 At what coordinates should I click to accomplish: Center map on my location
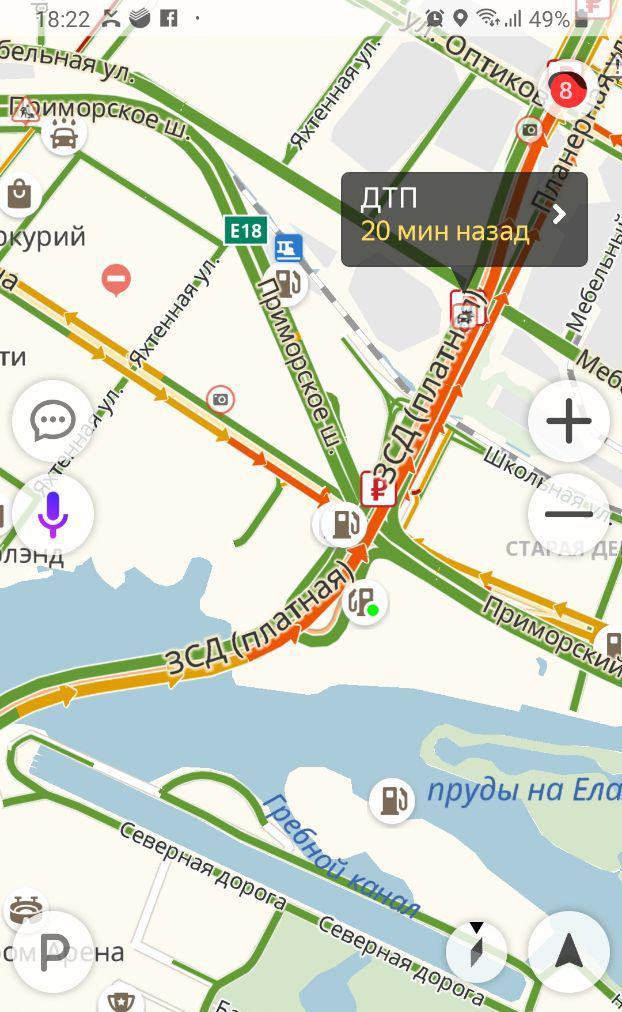point(569,952)
